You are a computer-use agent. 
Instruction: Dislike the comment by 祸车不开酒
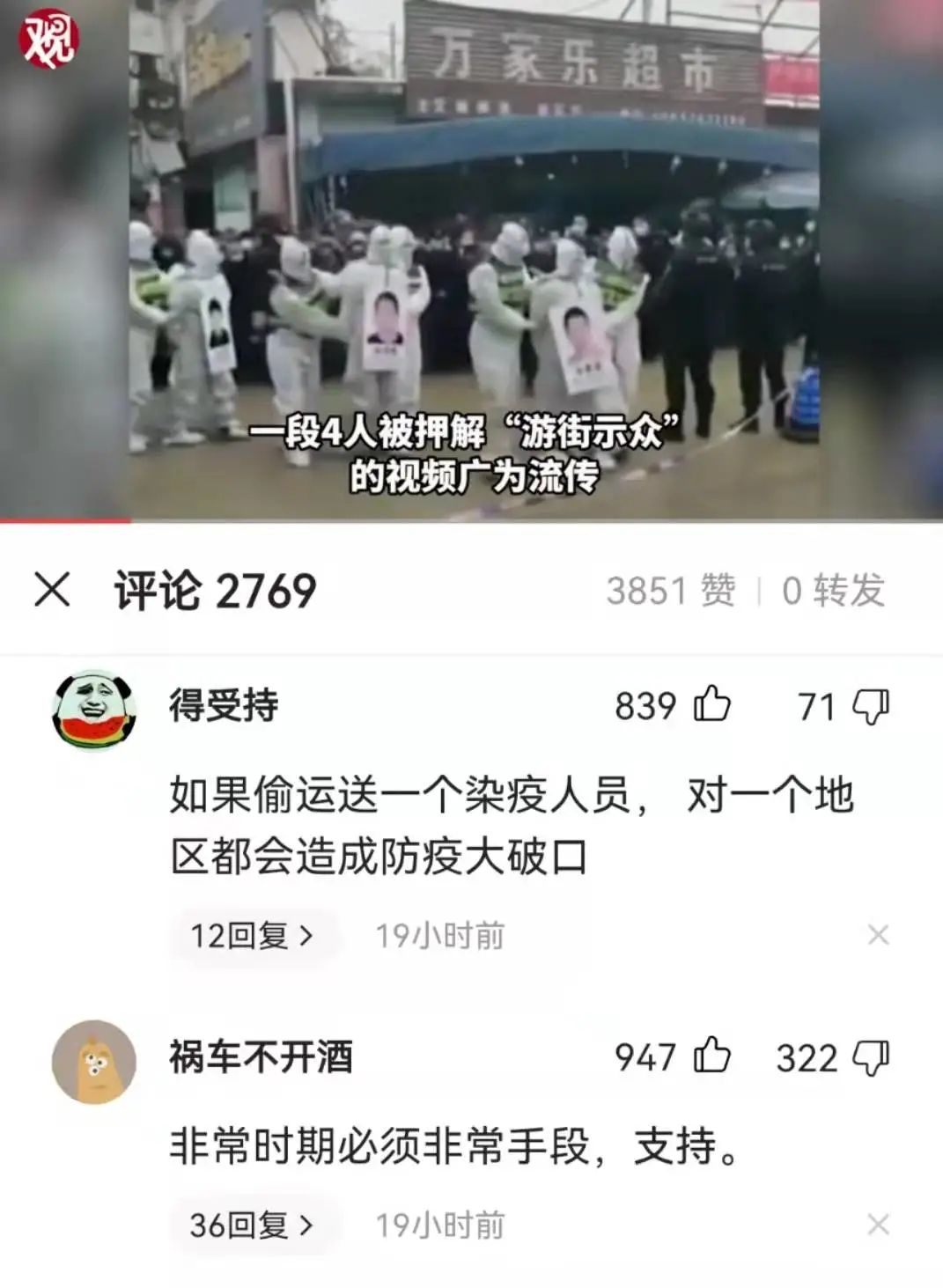click(x=871, y=1057)
